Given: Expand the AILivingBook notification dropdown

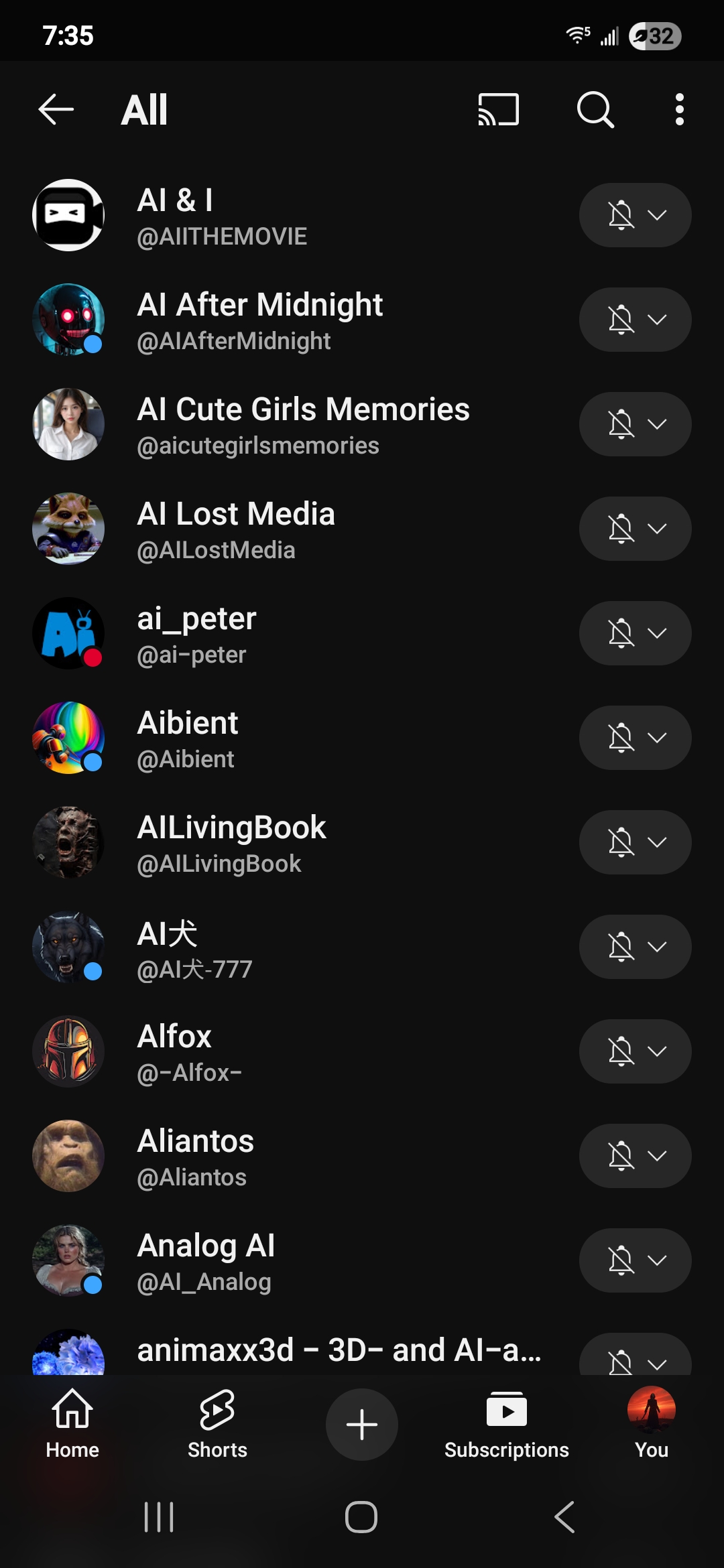Looking at the screenshot, I should pyautogui.click(x=635, y=842).
